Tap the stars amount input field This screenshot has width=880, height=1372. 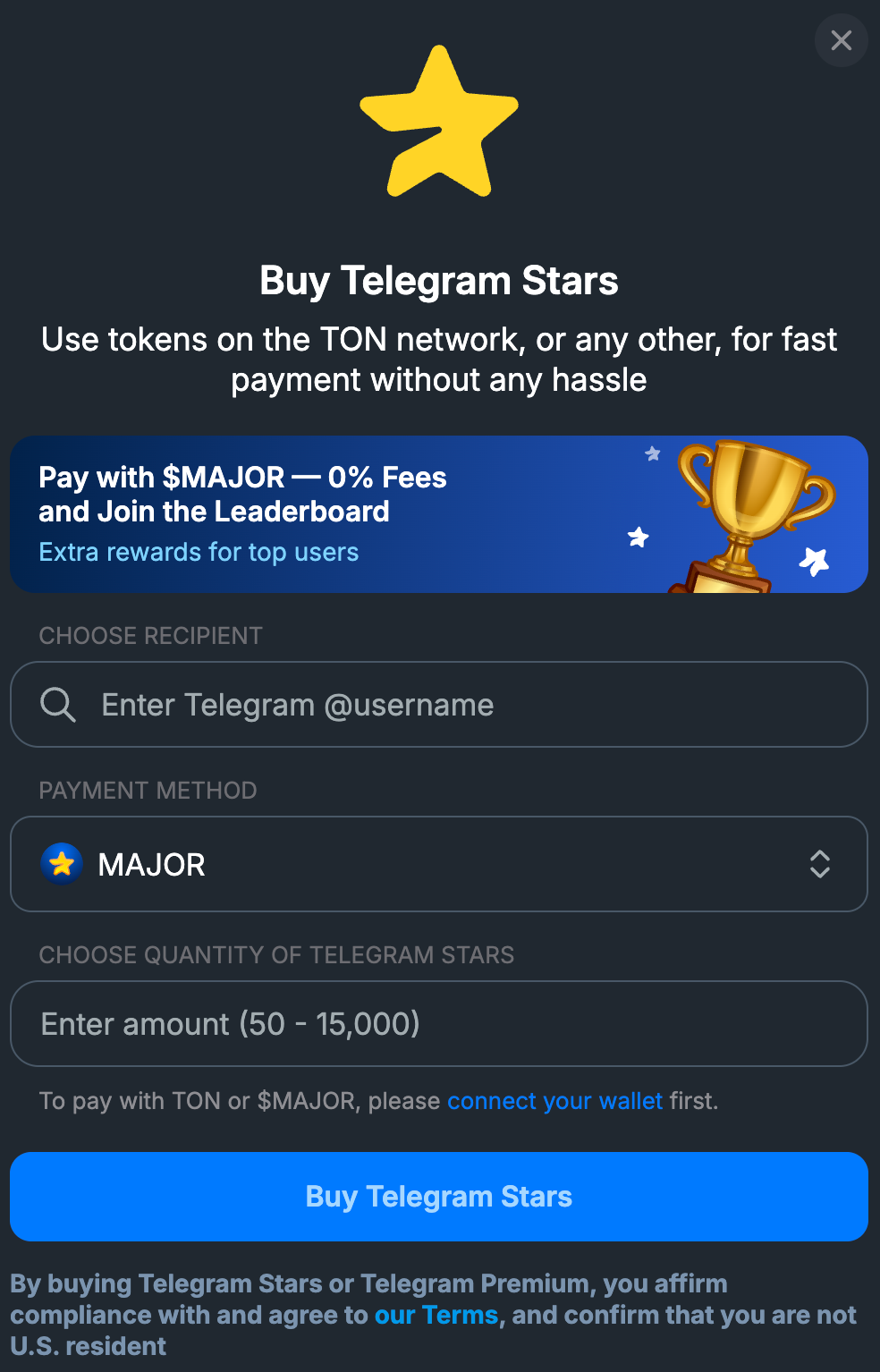[439, 1024]
